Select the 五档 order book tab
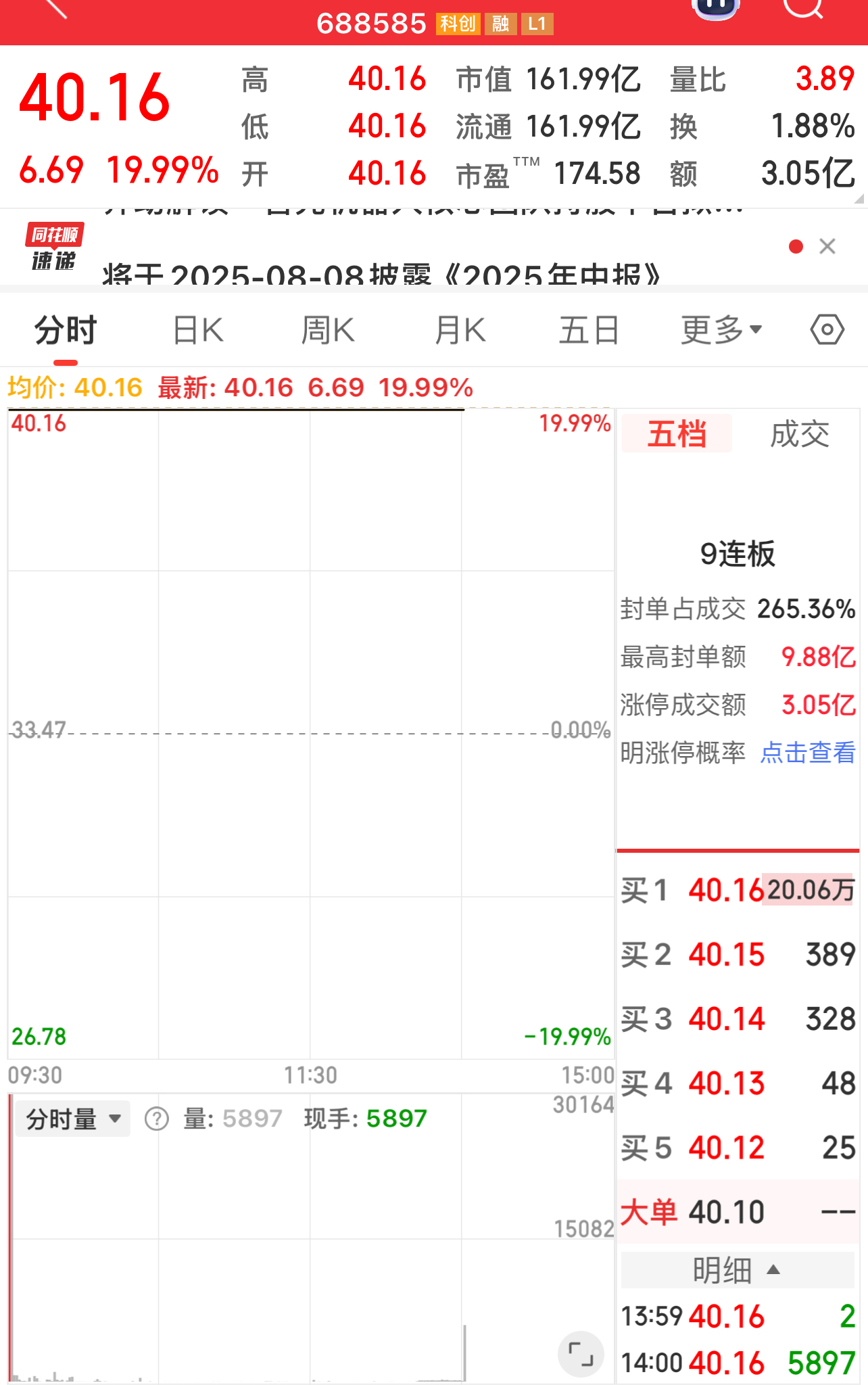 coord(677,433)
